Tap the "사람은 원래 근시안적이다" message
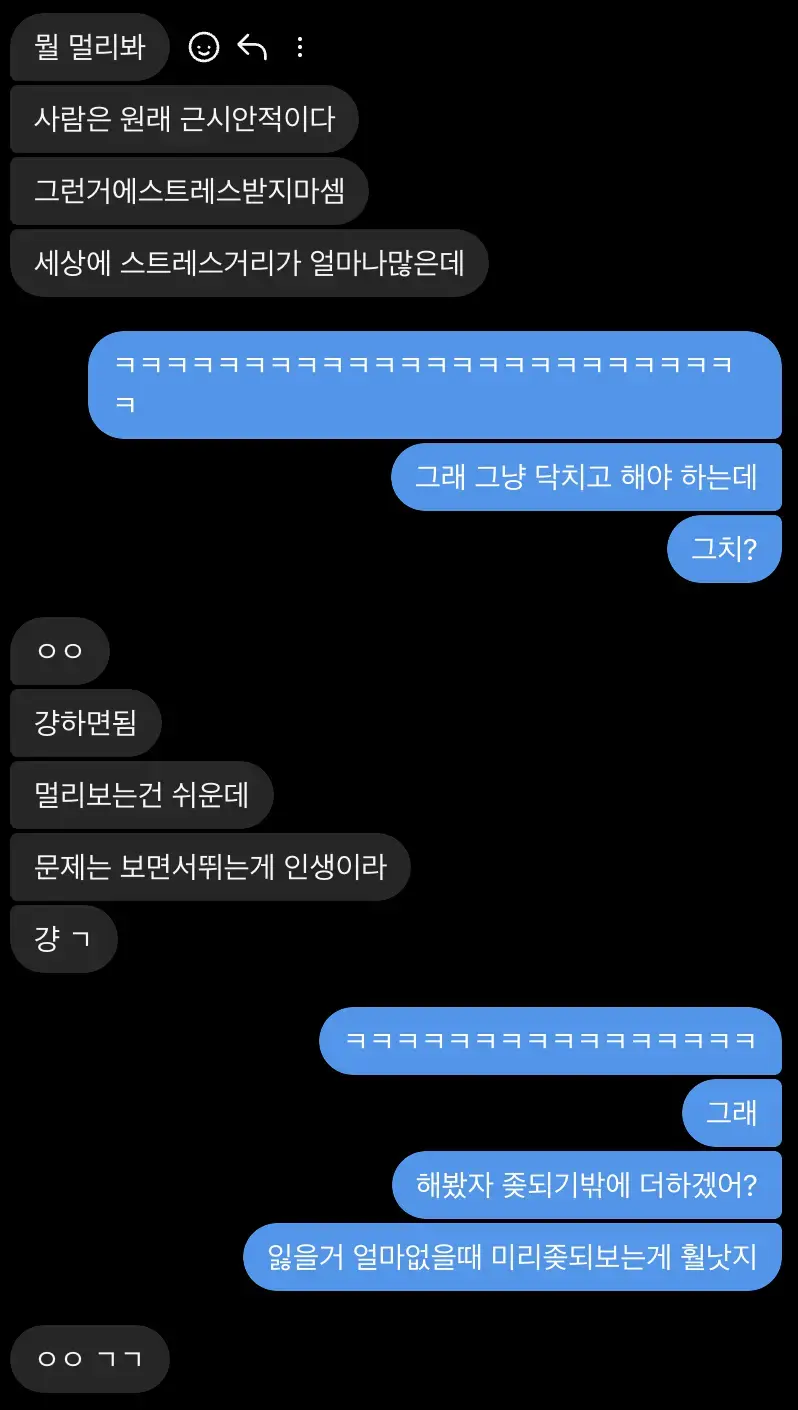The width and height of the screenshot is (798, 1410). point(184,119)
